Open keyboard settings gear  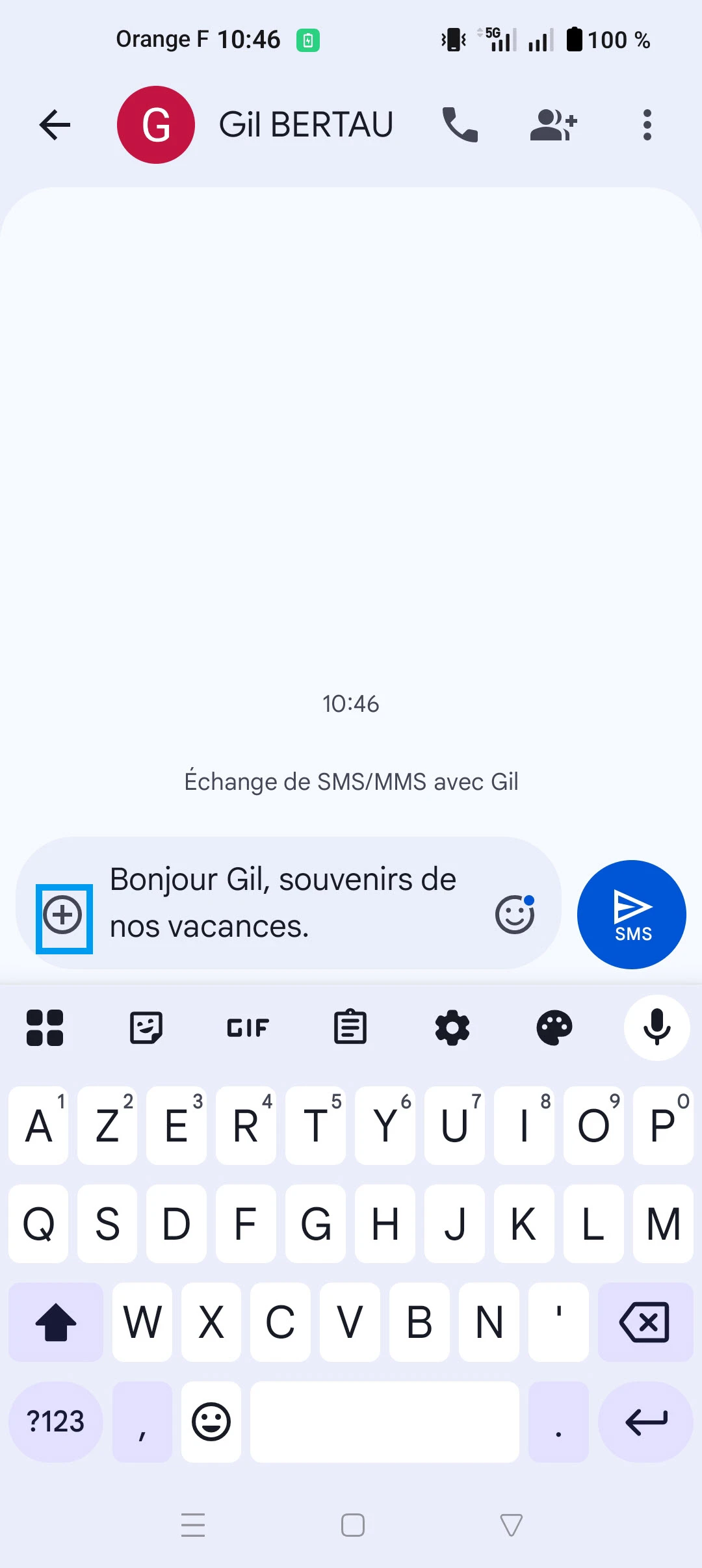452,1028
